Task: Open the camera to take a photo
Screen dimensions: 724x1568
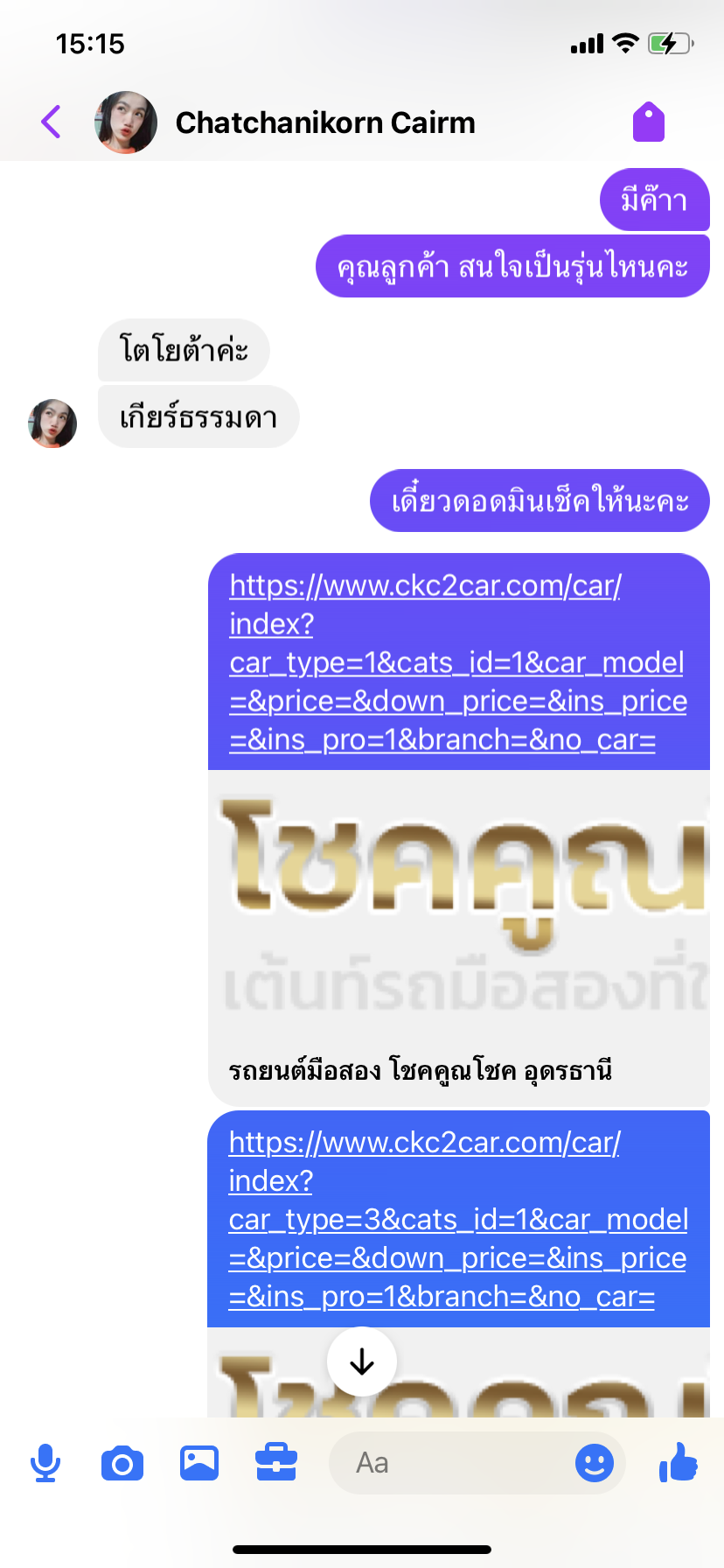Action: point(122,1463)
